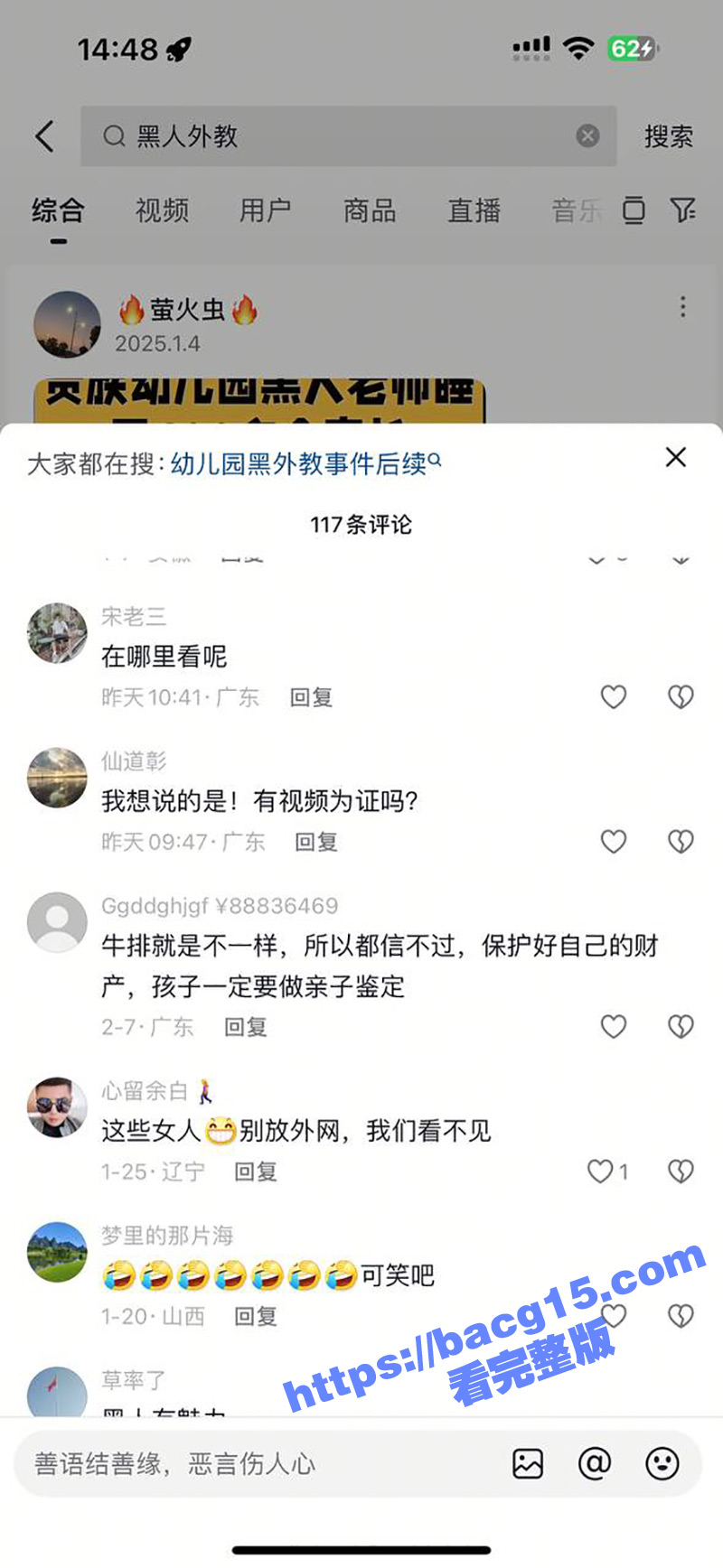Like 宋老三's comment
Image resolution: width=723 pixels, height=1568 pixels.
click(614, 697)
